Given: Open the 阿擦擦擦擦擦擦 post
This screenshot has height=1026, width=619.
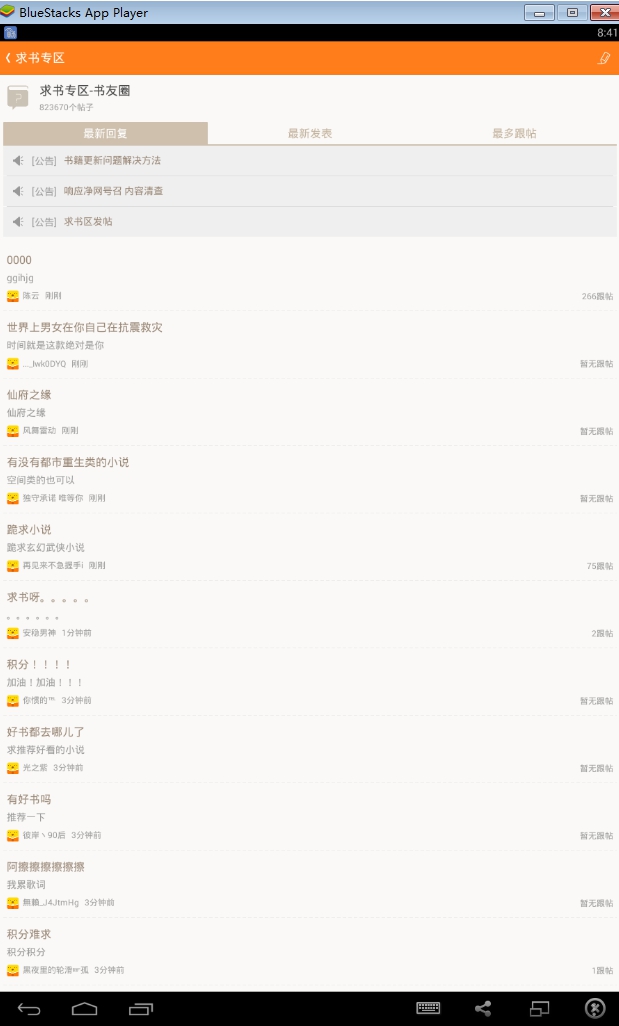Looking at the screenshot, I should [x=46, y=867].
